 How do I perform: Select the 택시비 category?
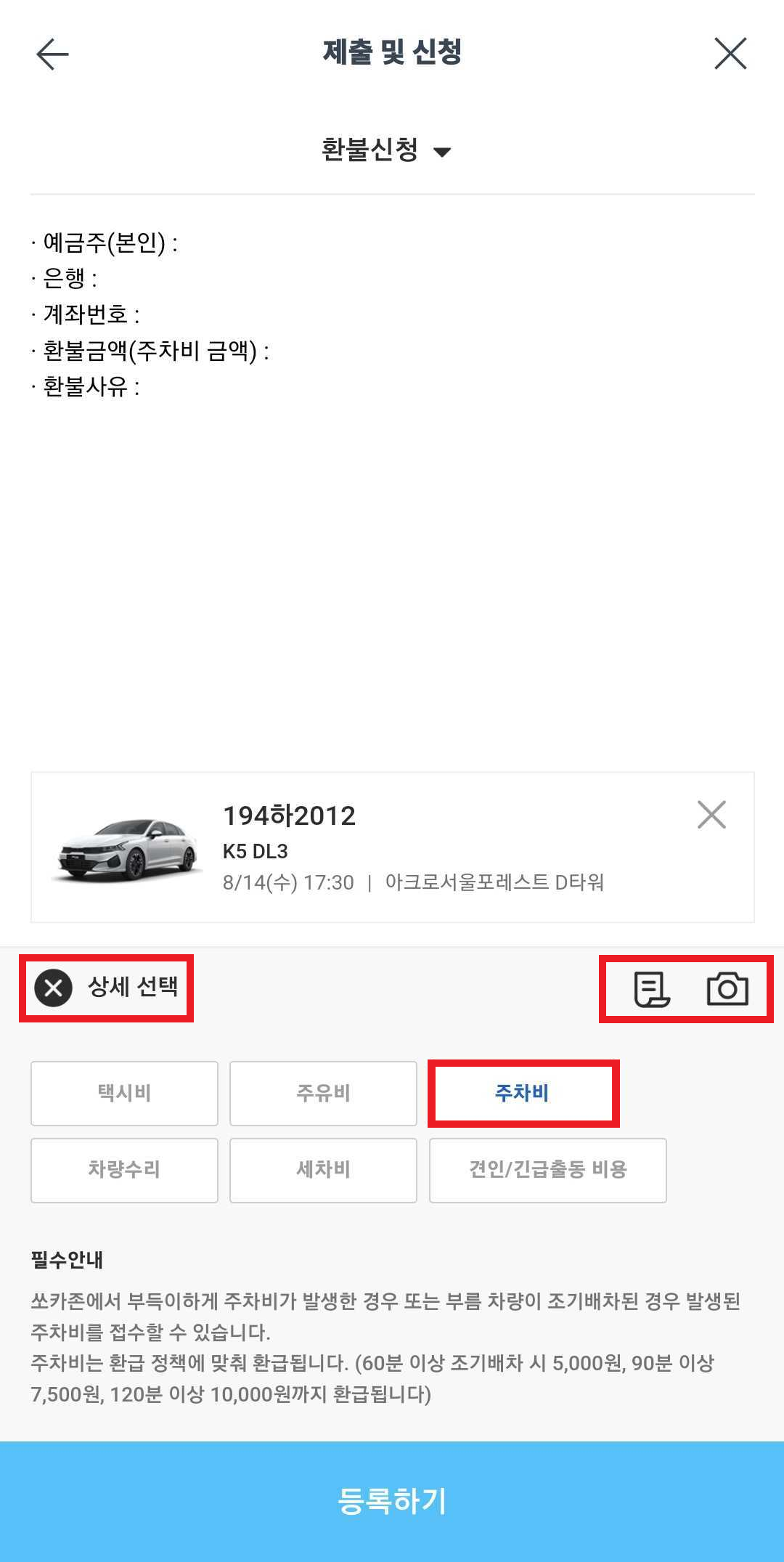point(124,1093)
